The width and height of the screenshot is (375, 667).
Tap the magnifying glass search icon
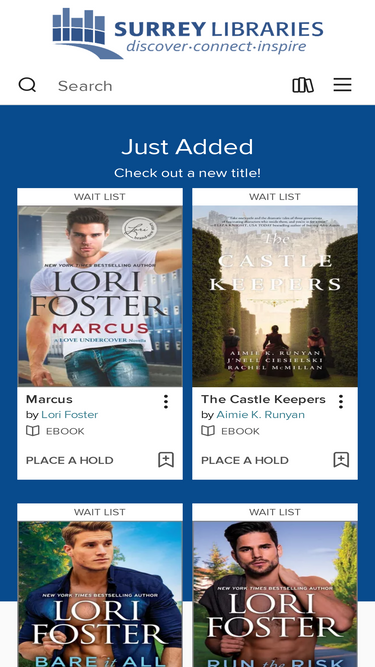27,85
